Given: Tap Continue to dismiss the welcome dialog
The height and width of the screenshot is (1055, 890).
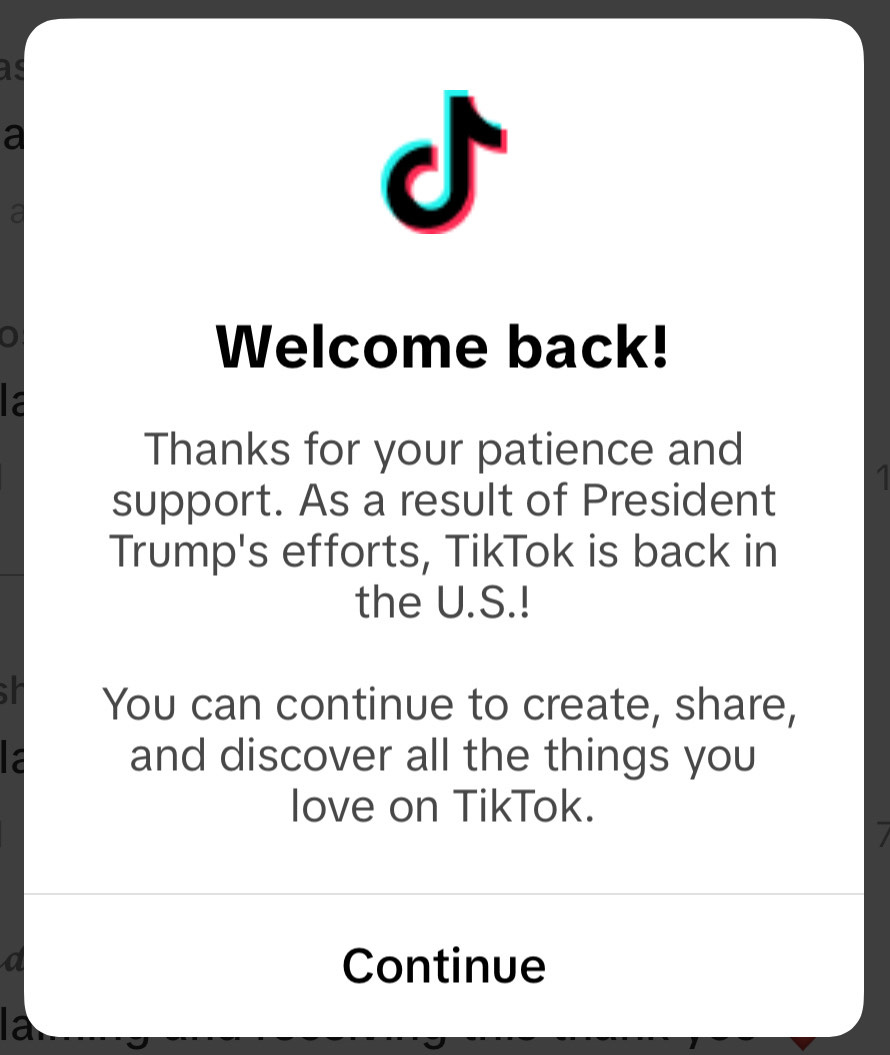Looking at the screenshot, I should point(444,966).
